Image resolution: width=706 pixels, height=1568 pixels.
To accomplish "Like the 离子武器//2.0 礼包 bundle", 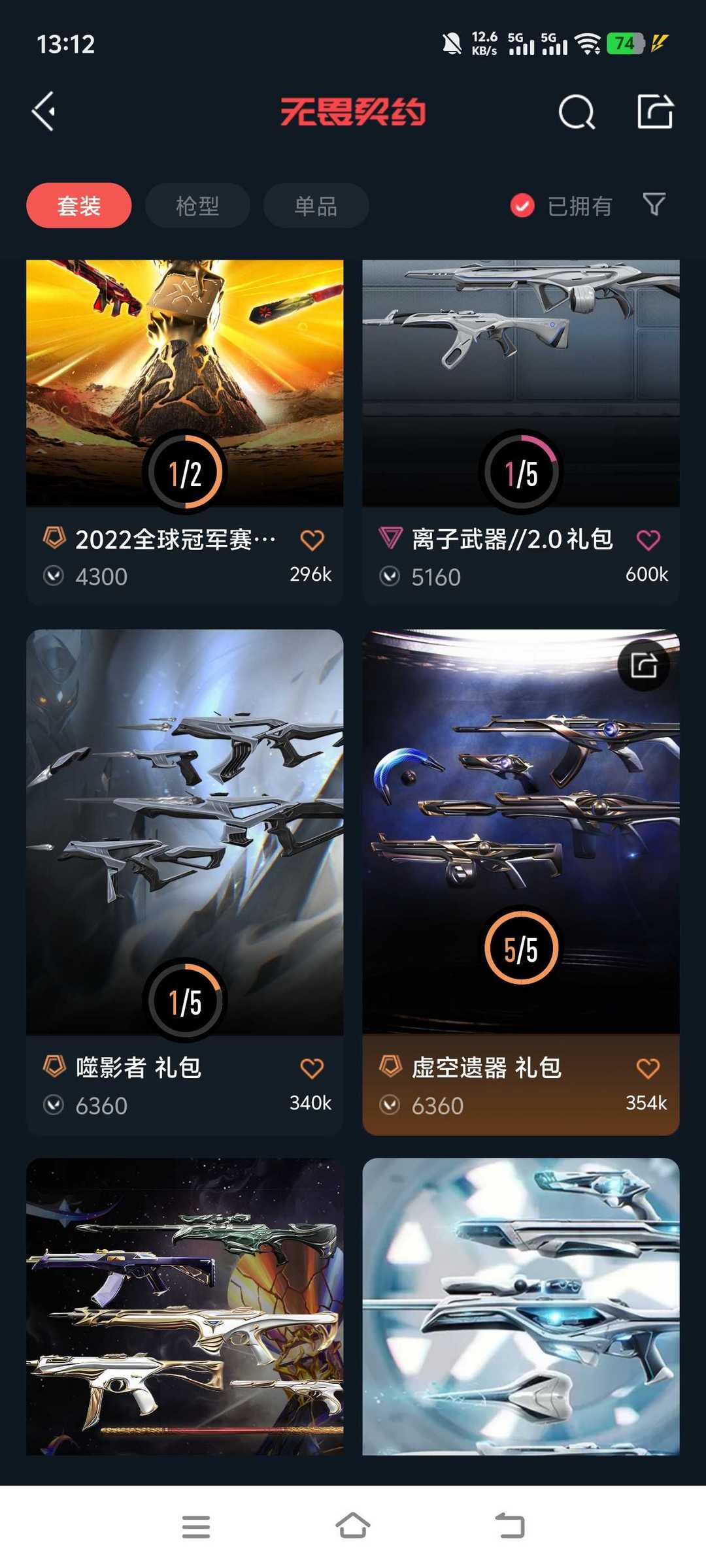I will tap(648, 540).
